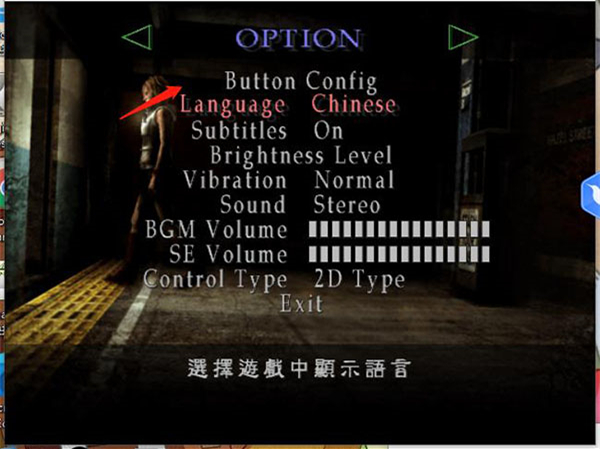Viewport: 600px width, 449px height.
Task: Go to previous options page with left arrow
Action: (x=136, y=37)
